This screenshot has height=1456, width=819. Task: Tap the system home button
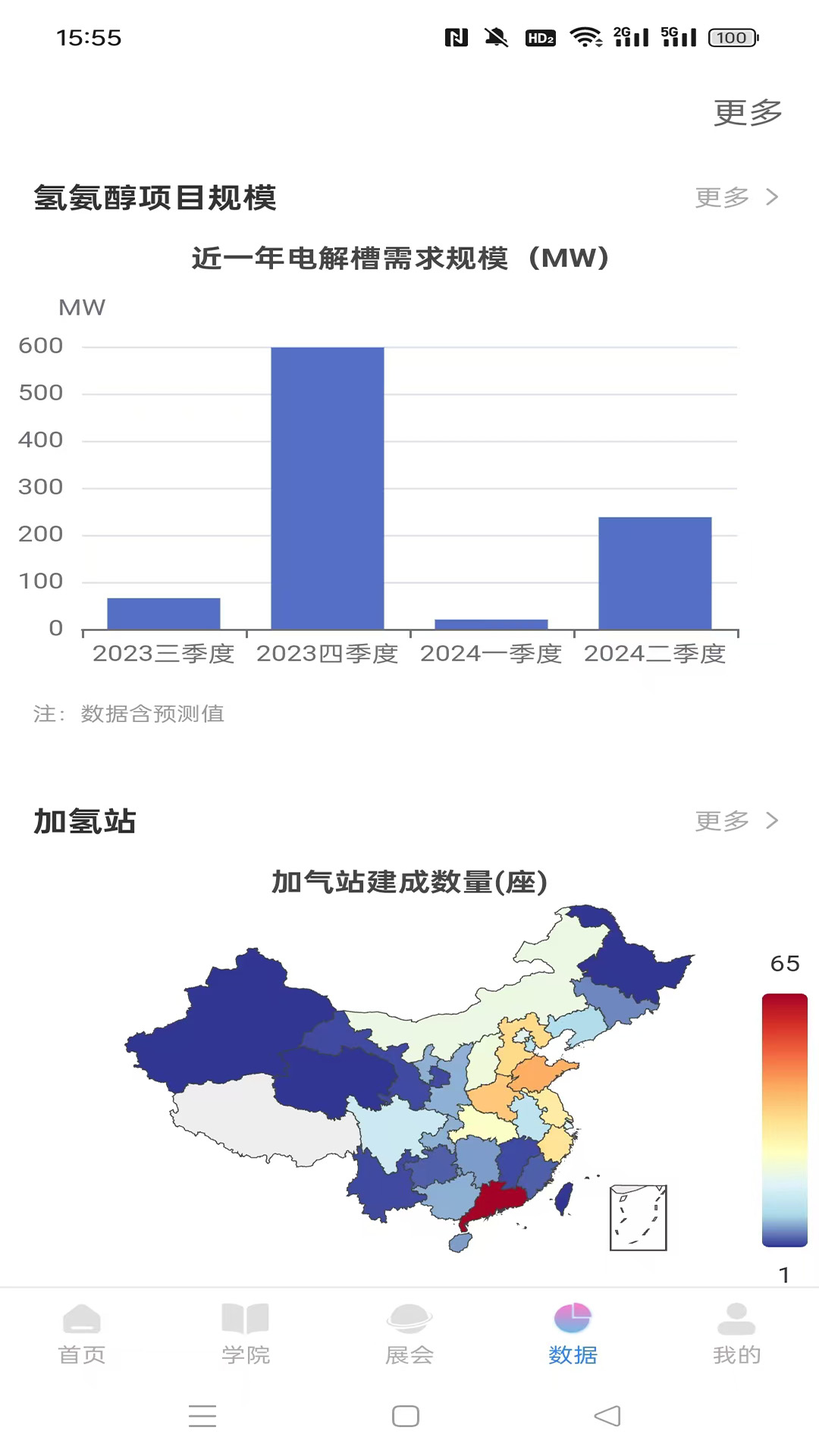(406, 1416)
